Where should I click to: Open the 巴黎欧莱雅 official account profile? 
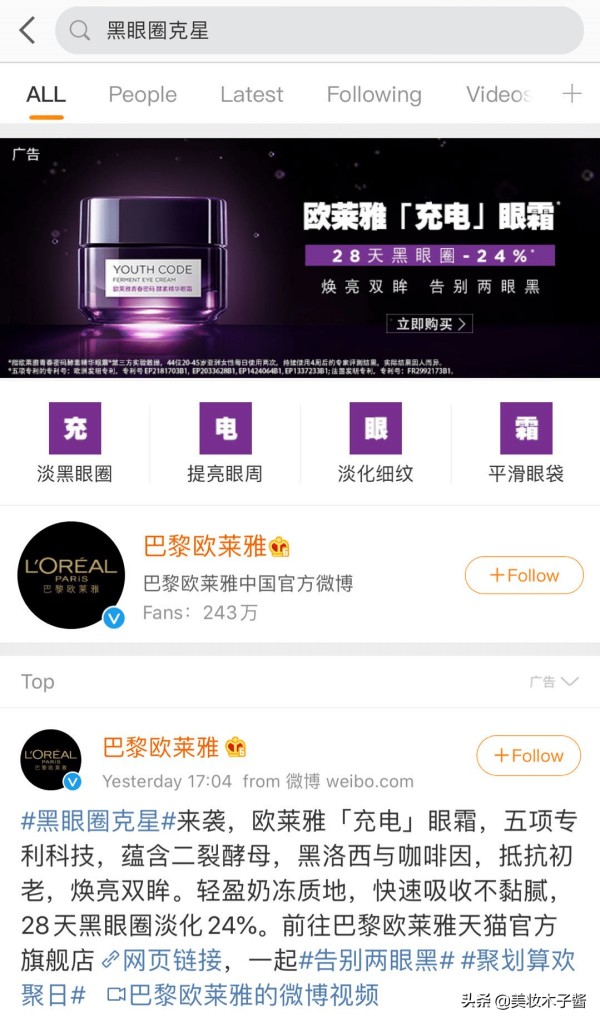[205, 546]
